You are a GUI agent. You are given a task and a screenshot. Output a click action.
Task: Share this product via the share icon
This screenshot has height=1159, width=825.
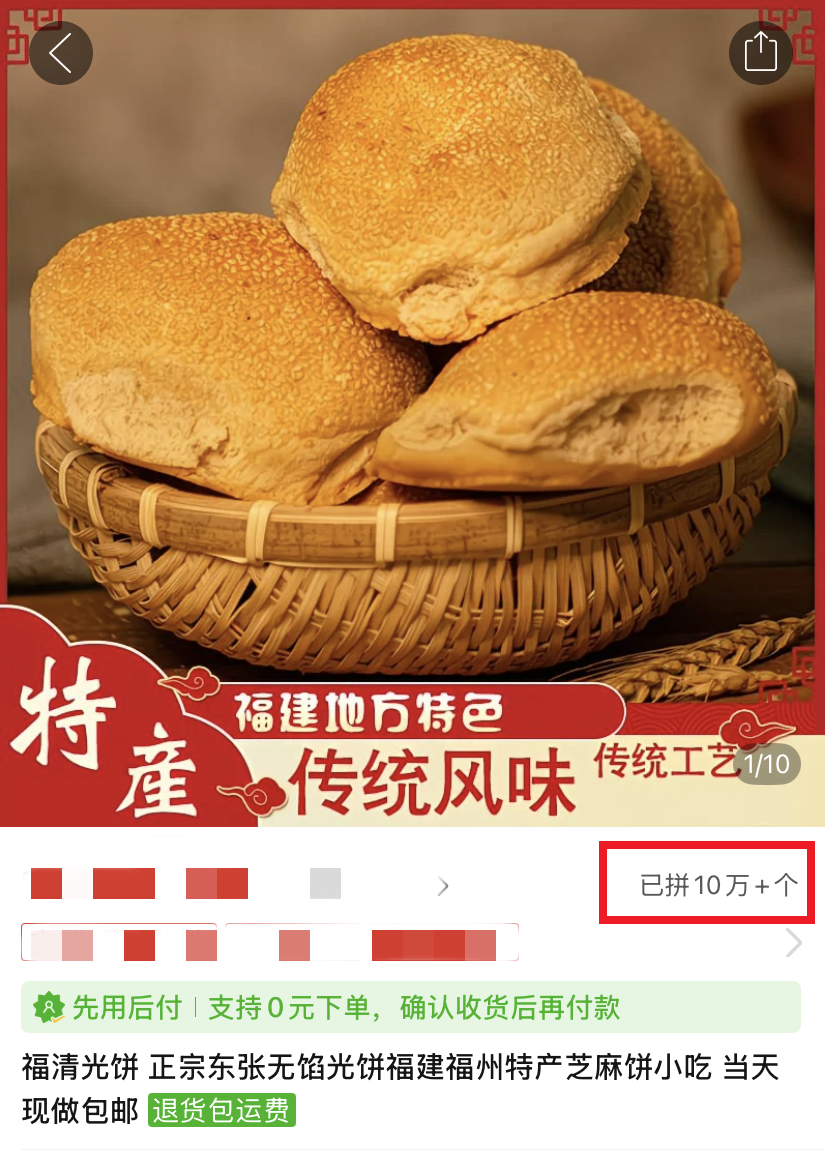click(x=760, y=52)
